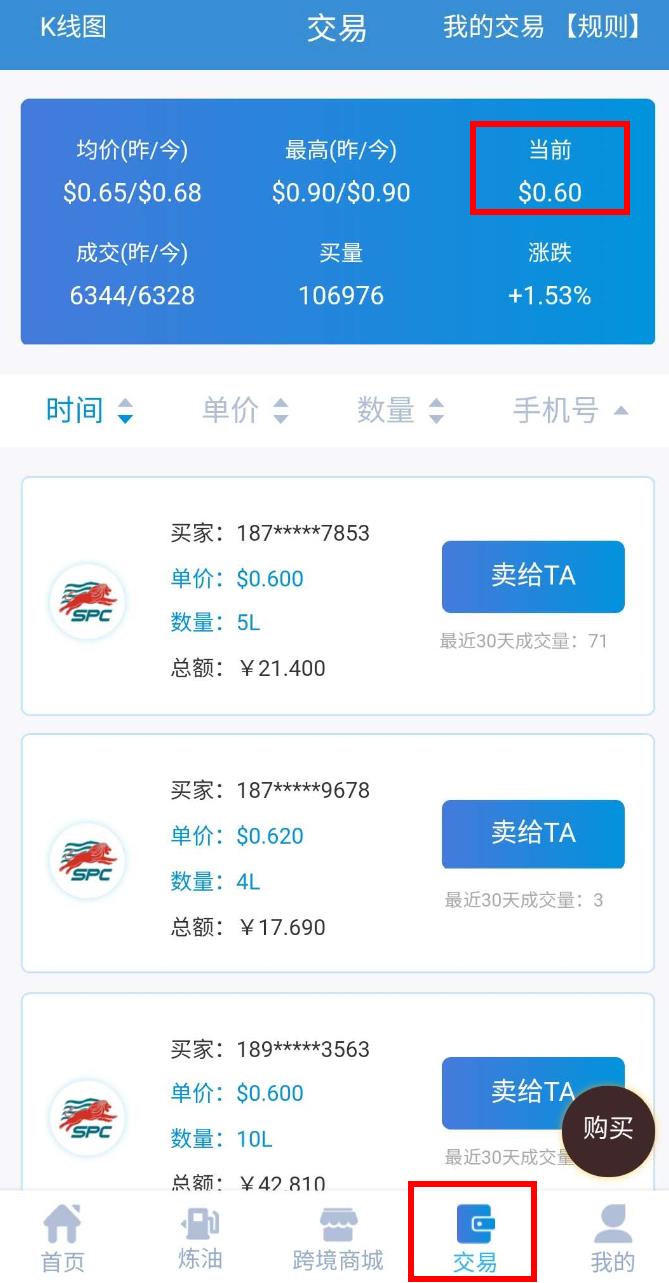Open the K线图 chart

(x=73, y=27)
